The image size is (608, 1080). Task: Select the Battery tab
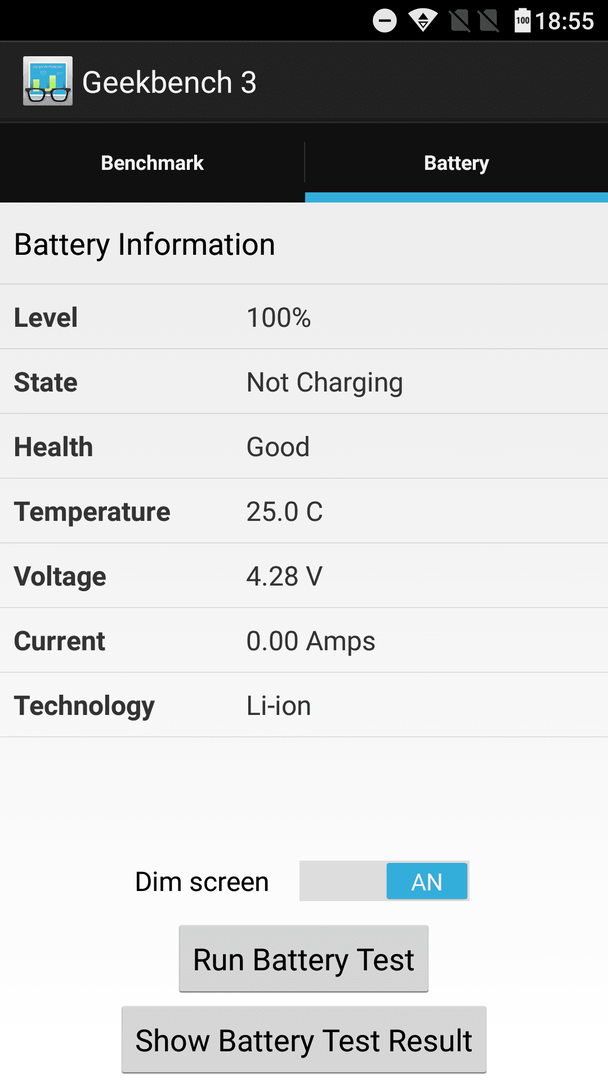457,163
